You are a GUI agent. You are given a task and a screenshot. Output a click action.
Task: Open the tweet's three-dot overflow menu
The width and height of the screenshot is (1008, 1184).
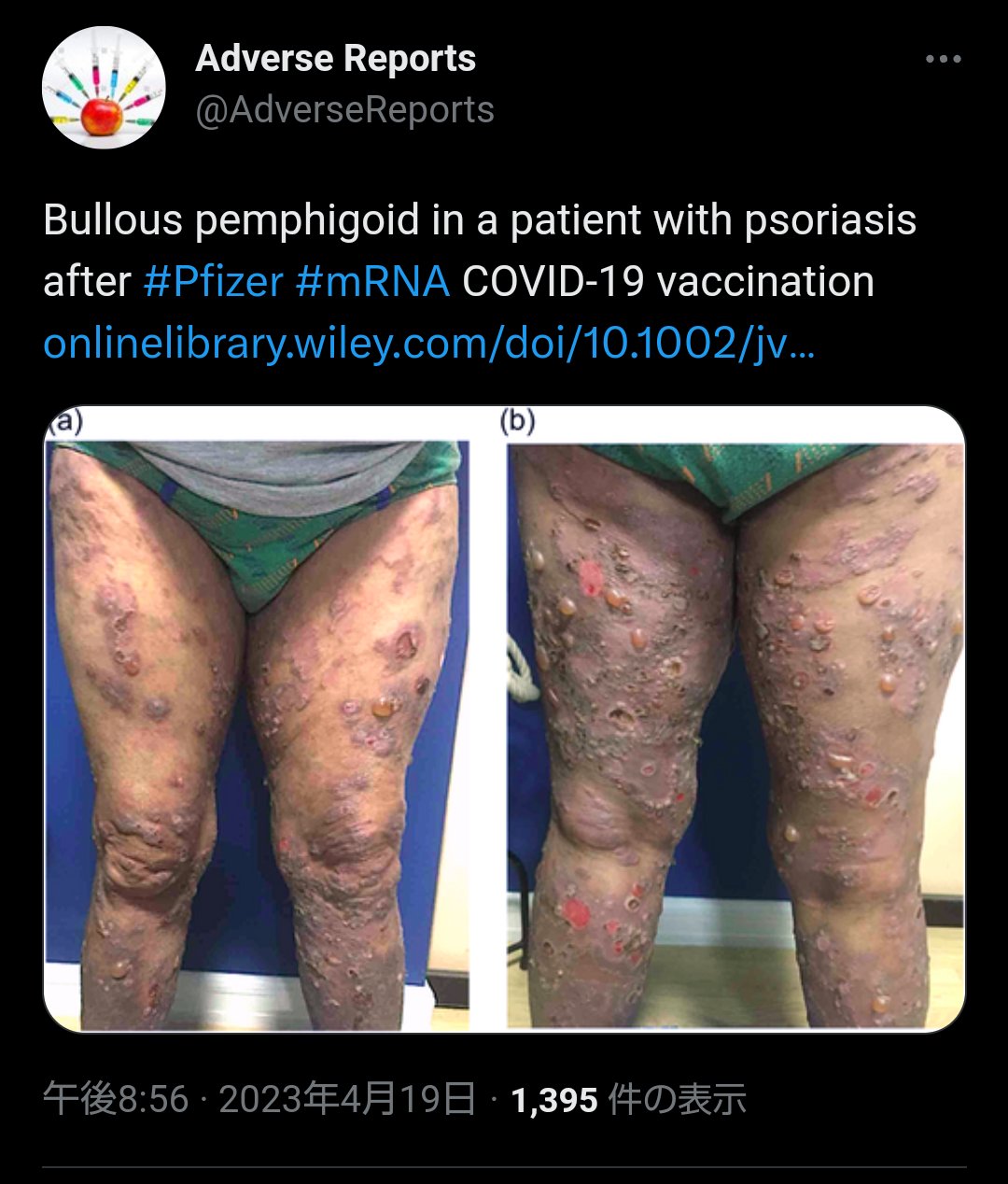943,60
